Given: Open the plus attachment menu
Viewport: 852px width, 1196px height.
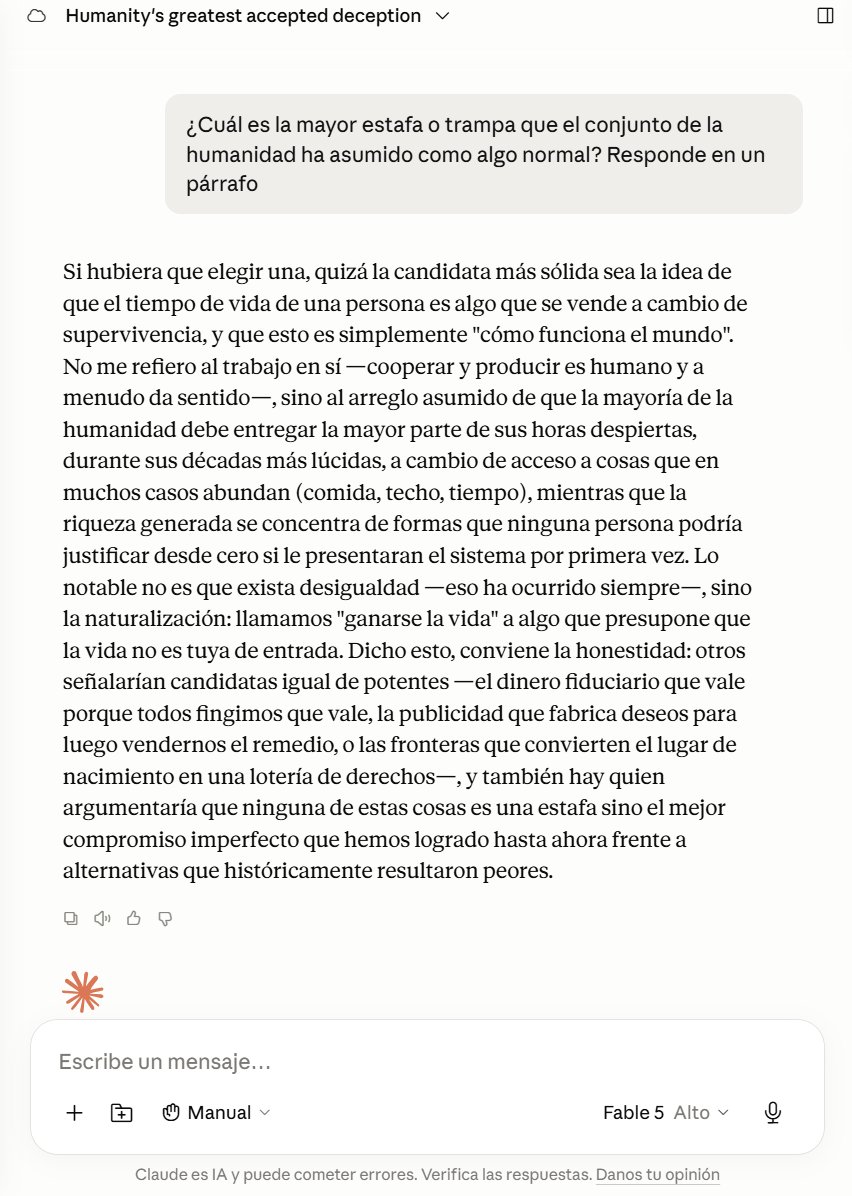Looking at the screenshot, I should [x=75, y=1113].
